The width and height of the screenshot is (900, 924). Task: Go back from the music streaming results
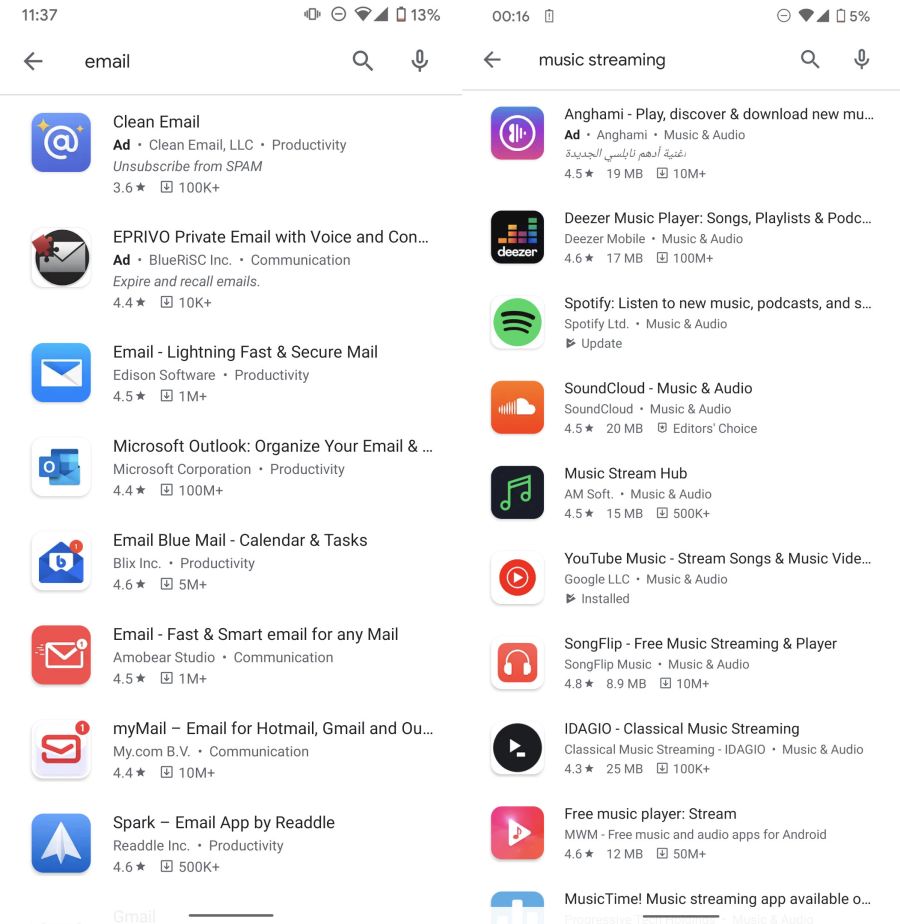pyautogui.click(x=492, y=60)
